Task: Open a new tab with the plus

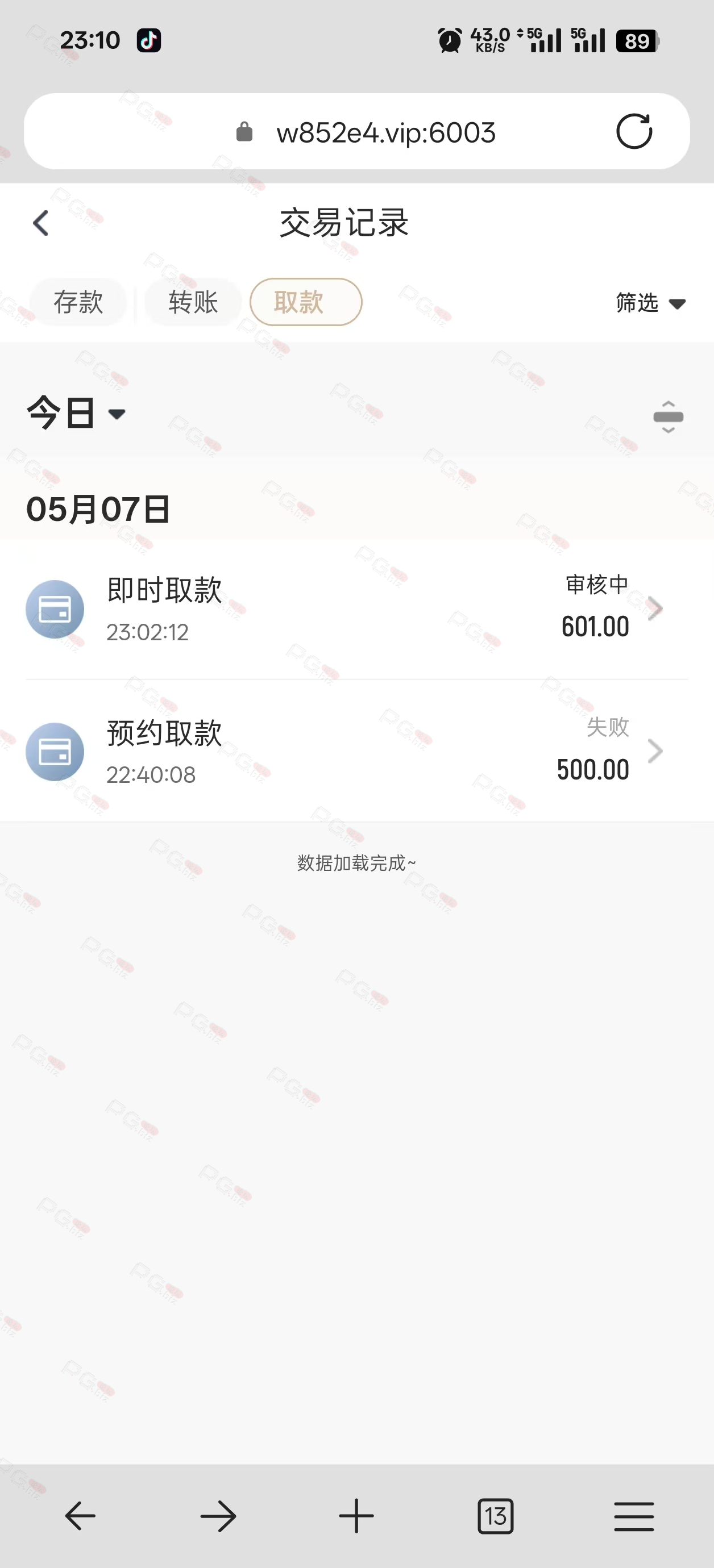Action: 356,1516
